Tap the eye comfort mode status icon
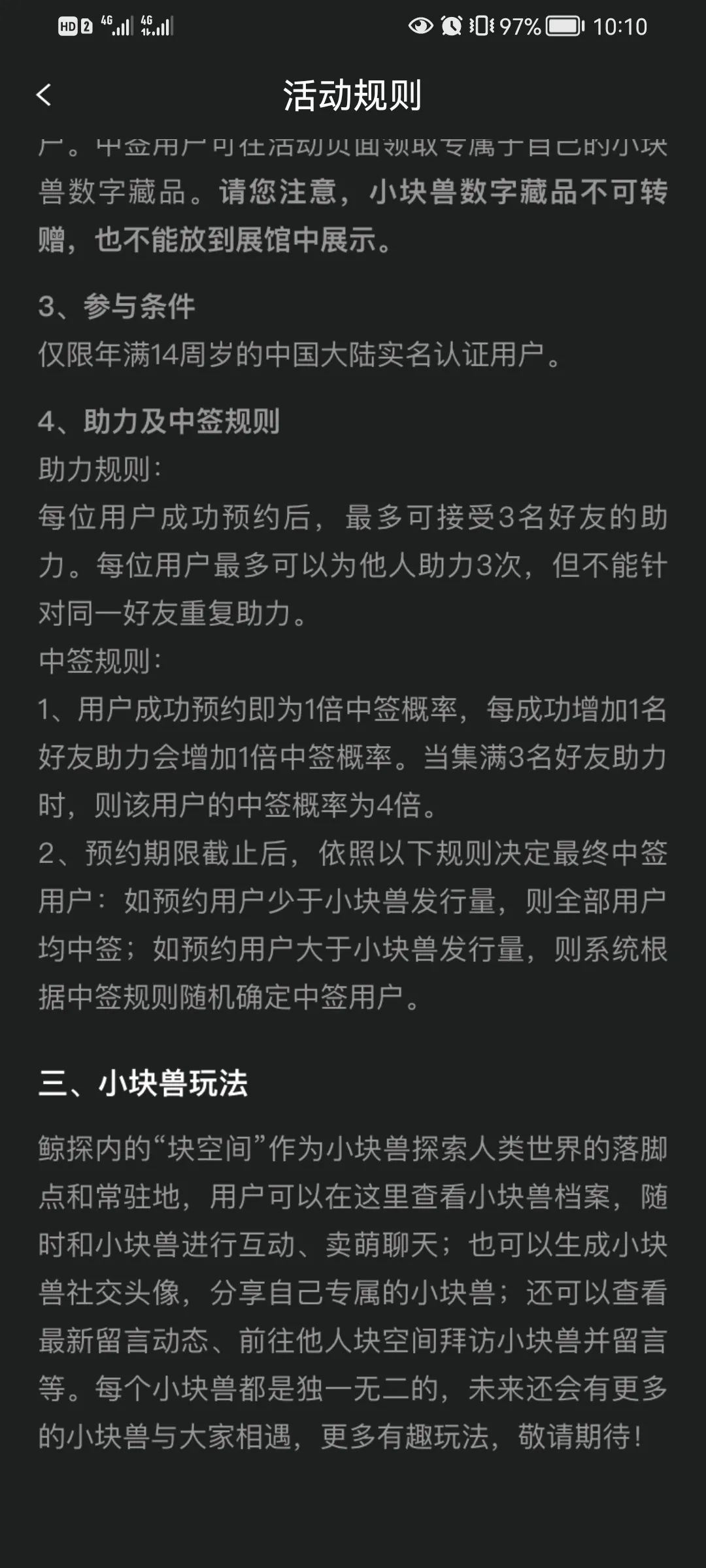This screenshot has width=706, height=1568. pyautogui.click(x=420, y=26)
